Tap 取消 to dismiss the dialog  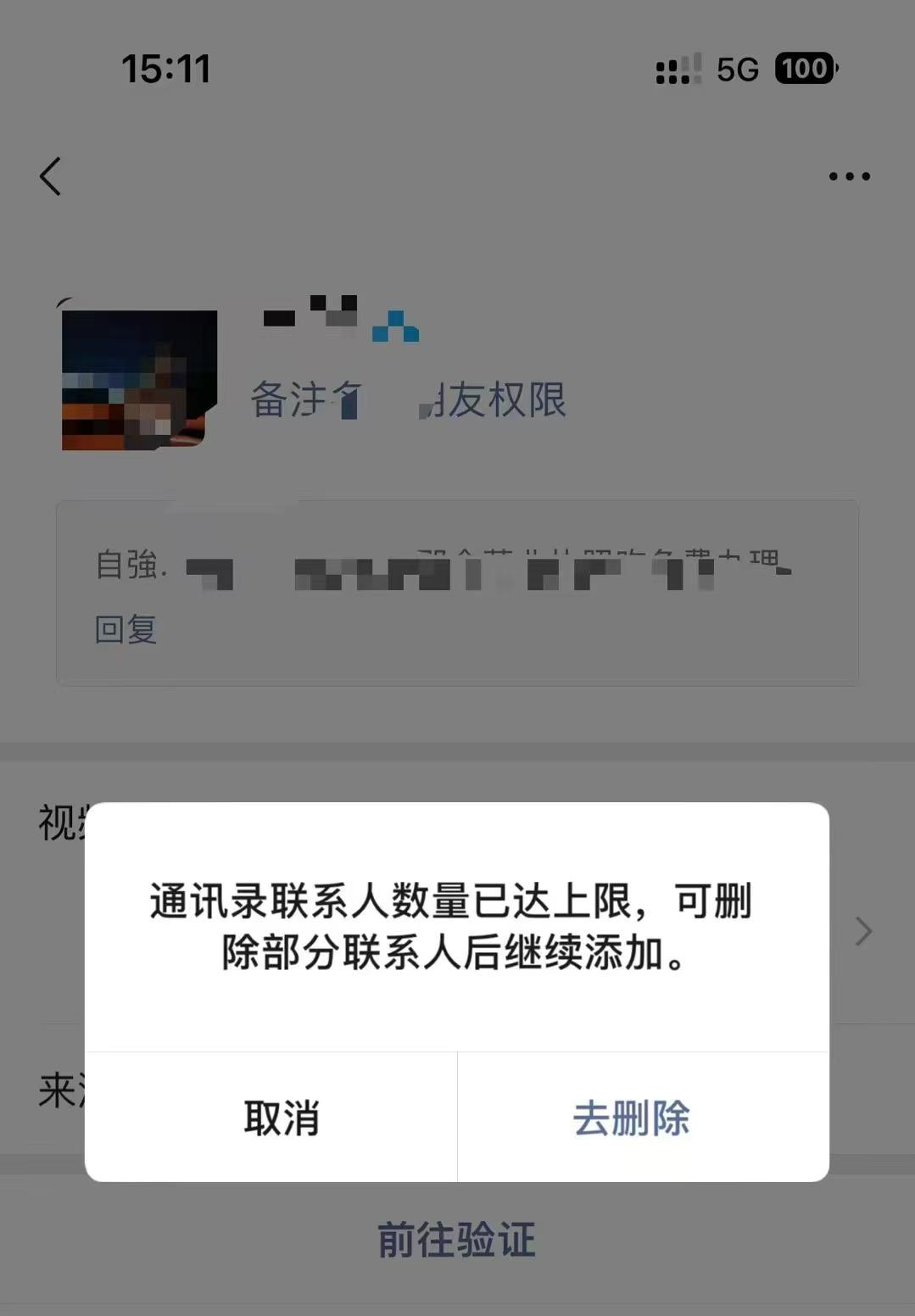pyautogui.click(x=280, y=1118)
